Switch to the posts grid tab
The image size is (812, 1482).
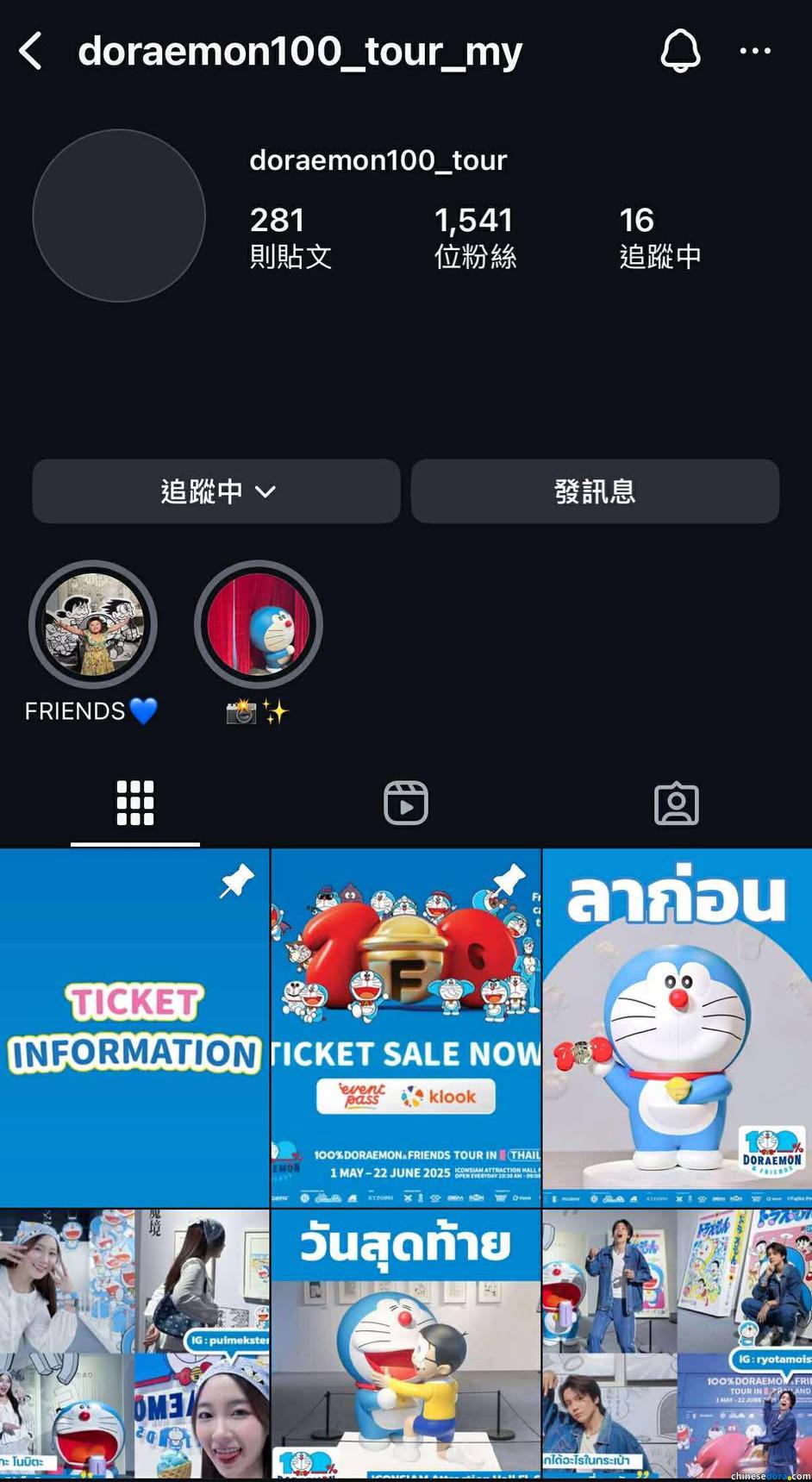pos(135,804)
